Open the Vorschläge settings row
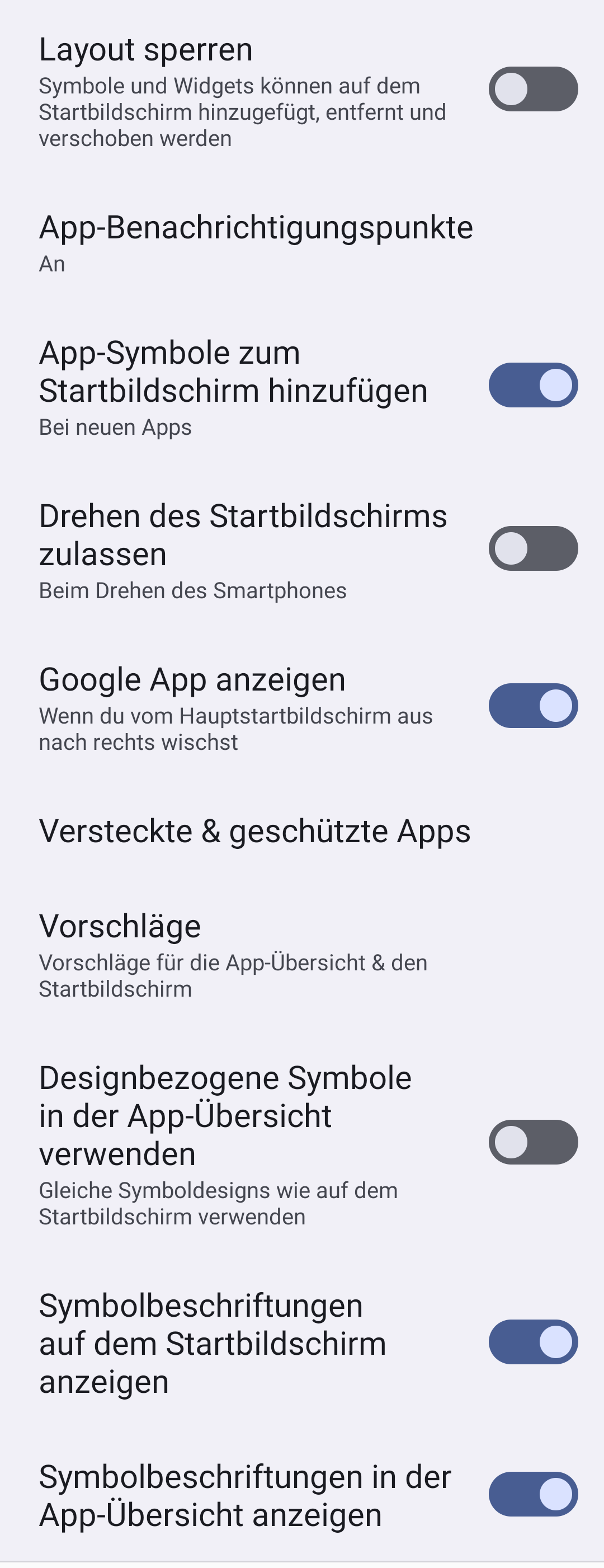Viewport: 604px width, 1568px height. (233, 955)
